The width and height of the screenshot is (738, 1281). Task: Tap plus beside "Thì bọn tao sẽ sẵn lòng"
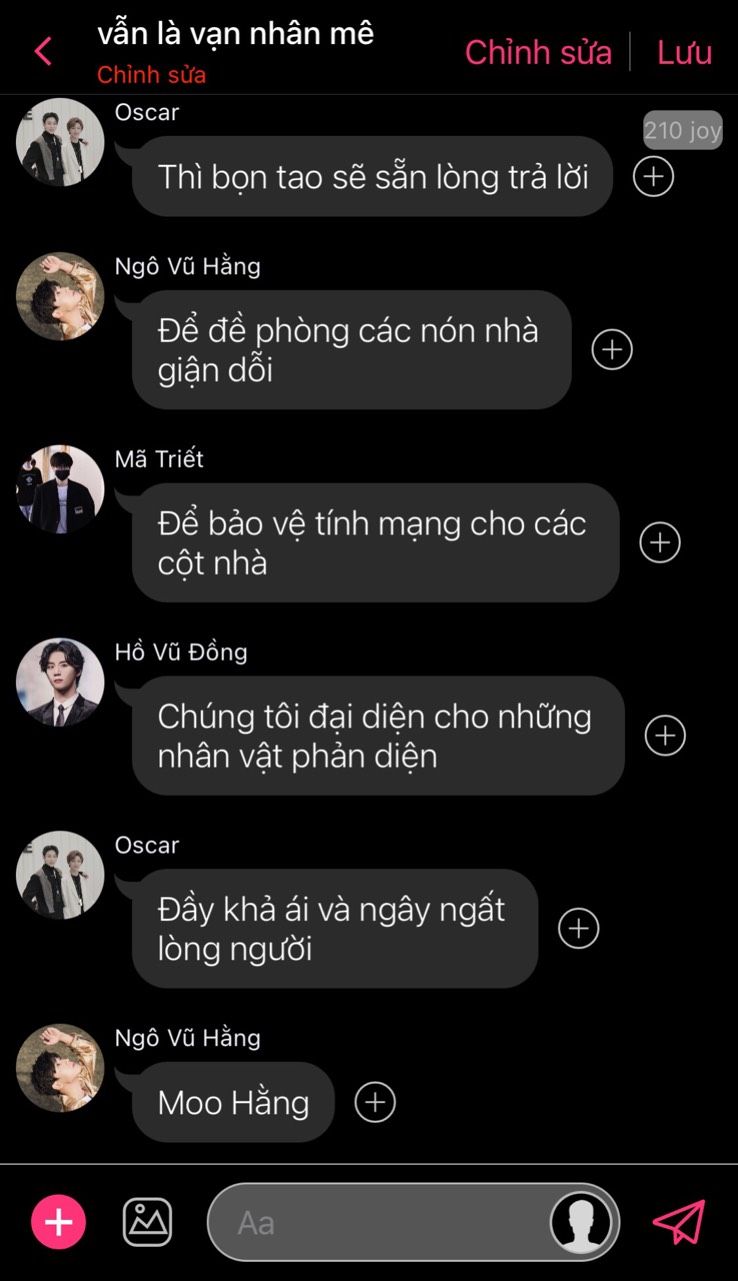[654, 177]
